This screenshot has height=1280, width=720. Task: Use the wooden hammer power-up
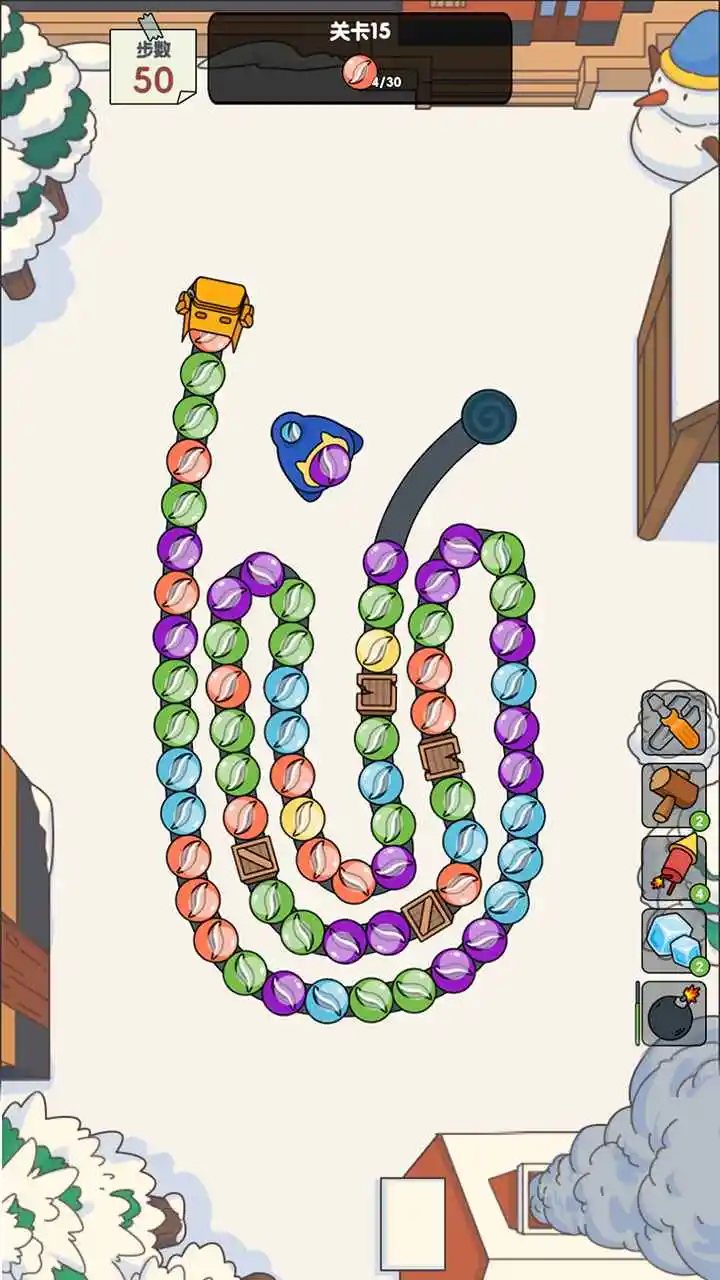[673, 794]
